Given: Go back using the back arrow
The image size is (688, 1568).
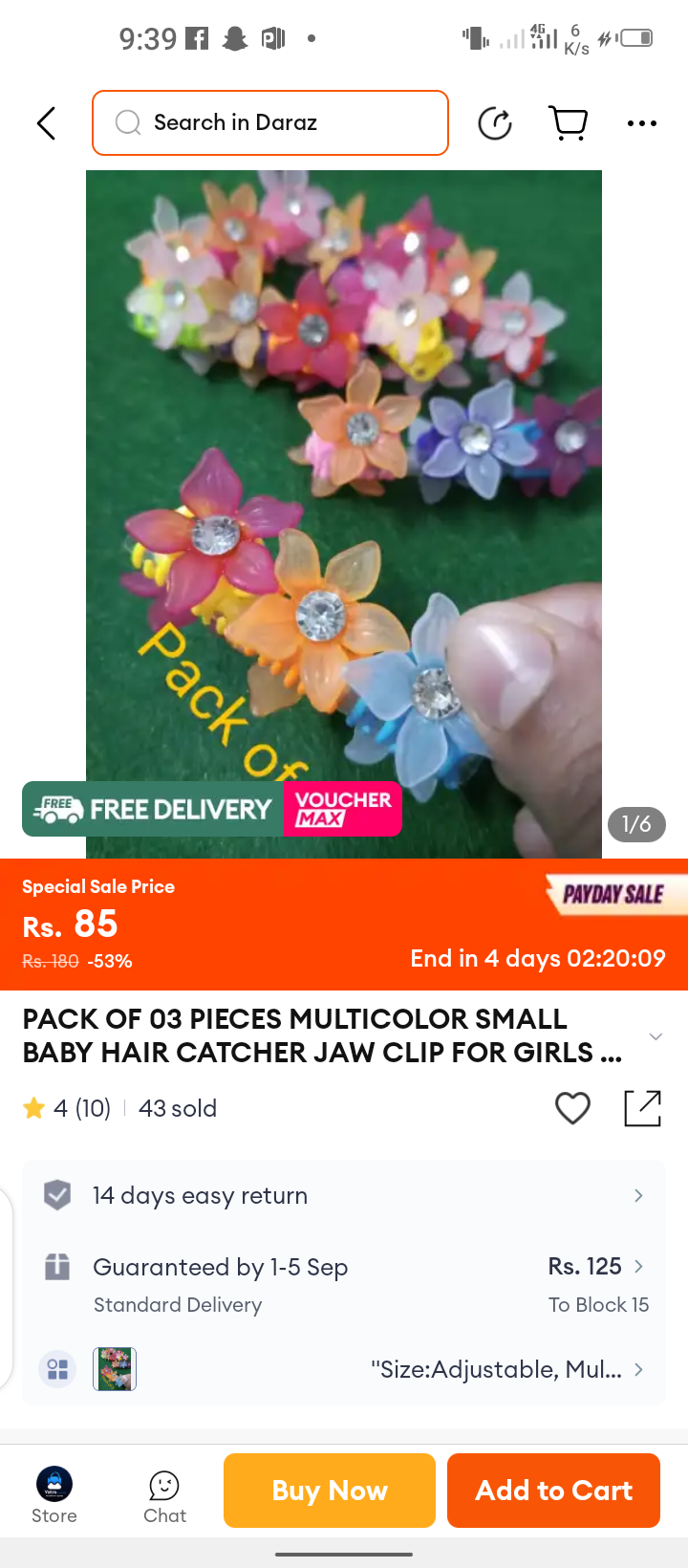Looking at the screenshot, I should click(46, 123).
